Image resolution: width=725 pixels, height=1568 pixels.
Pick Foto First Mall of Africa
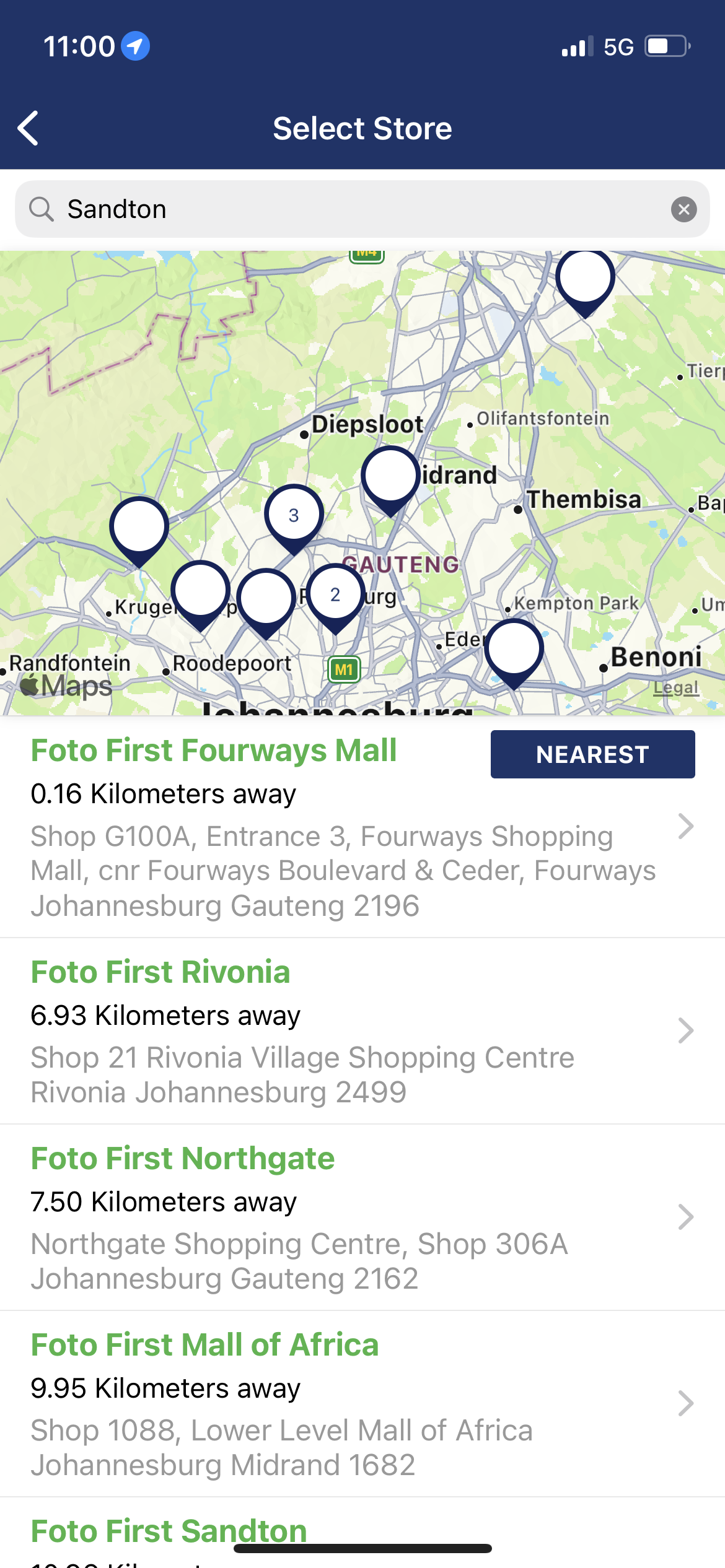[362, 1404]
